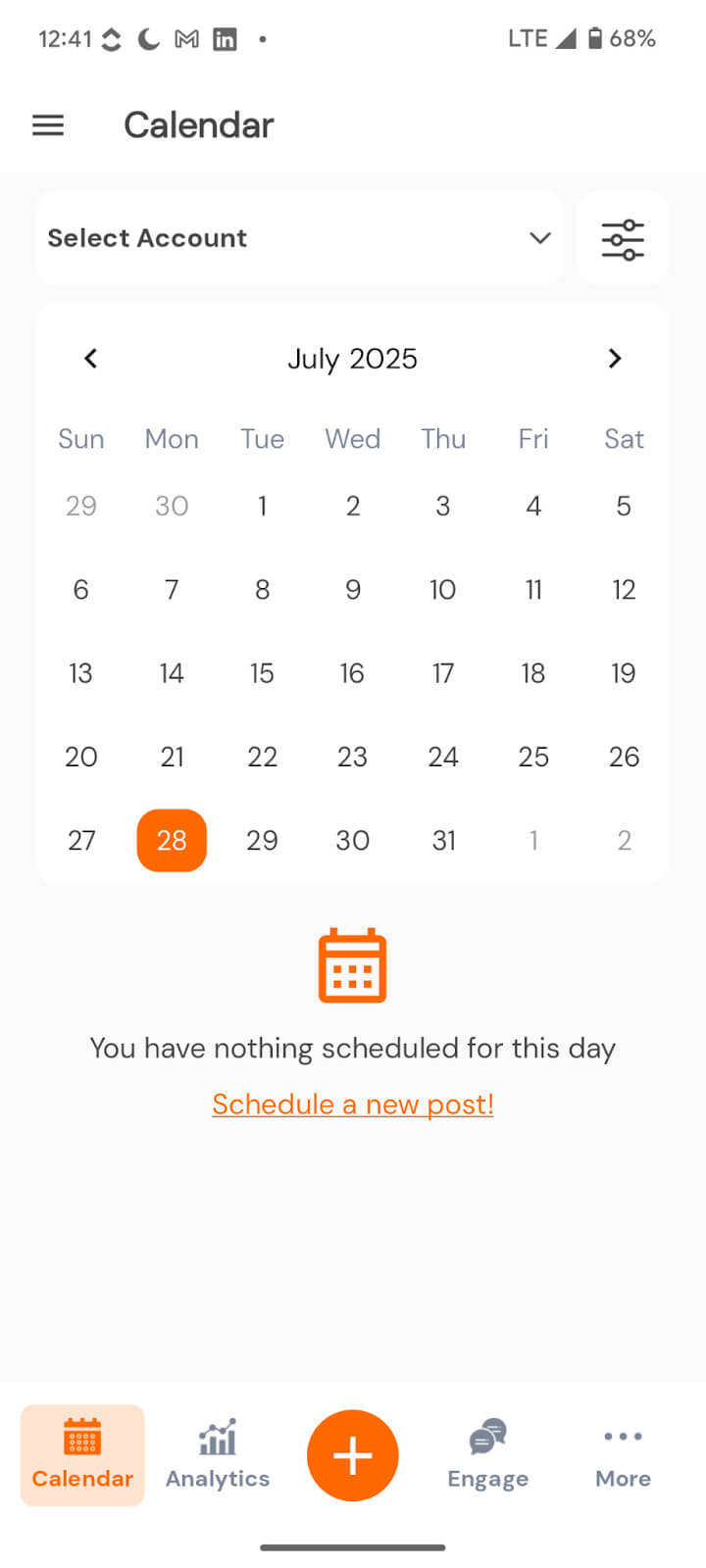This screenshot has width=706, height=1568.
Task: Open the hamburger drawer menu
Action: pos(48,125)
